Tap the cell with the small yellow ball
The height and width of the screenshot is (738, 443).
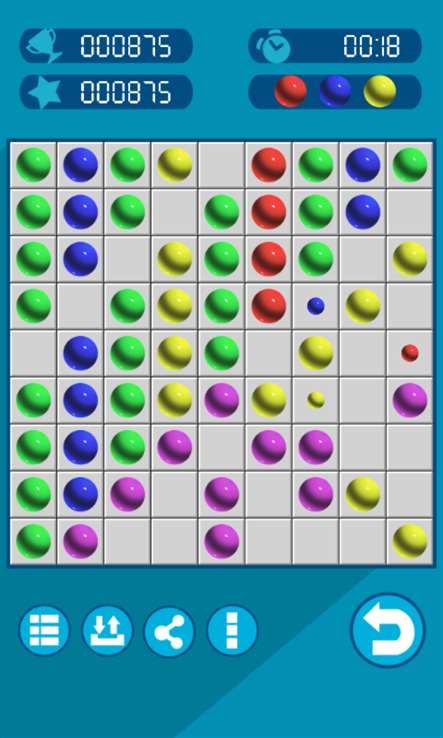click(x=316, y=400)
